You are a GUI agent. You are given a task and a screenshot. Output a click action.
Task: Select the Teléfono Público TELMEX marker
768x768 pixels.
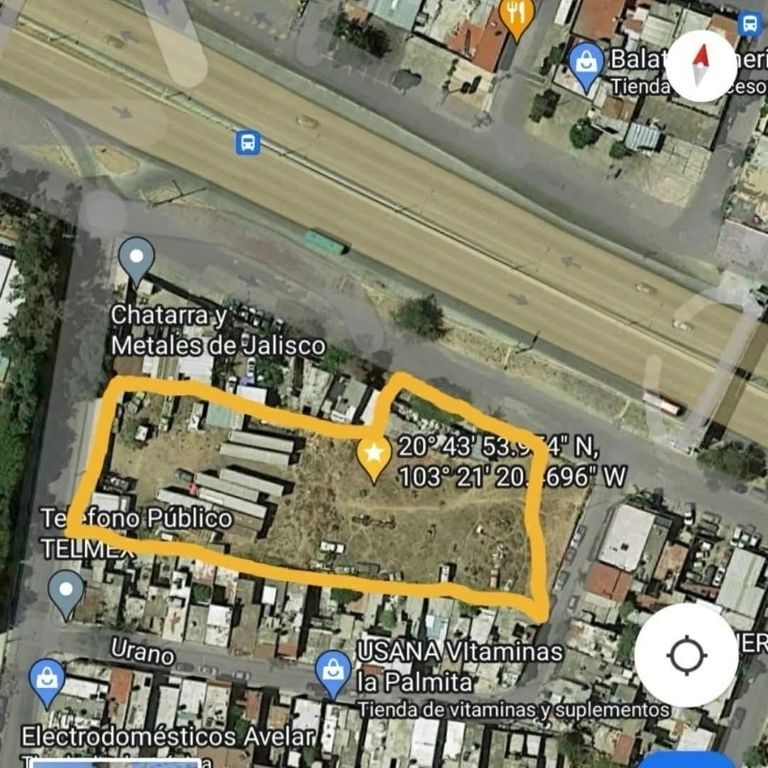pos(67,592)
